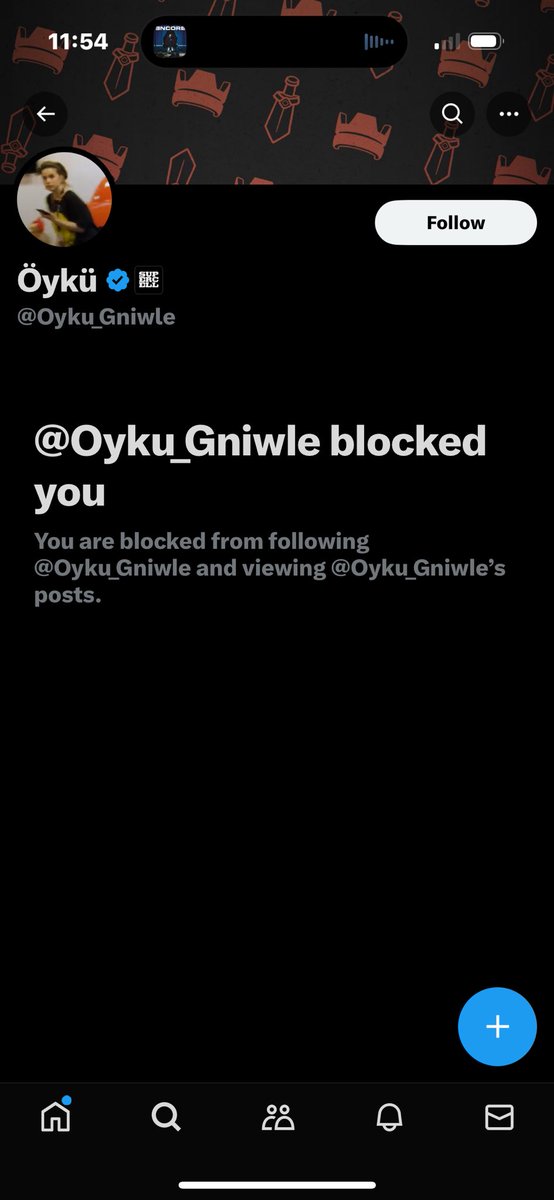Open the Supercell affiliation badge

tap(148, 281)
